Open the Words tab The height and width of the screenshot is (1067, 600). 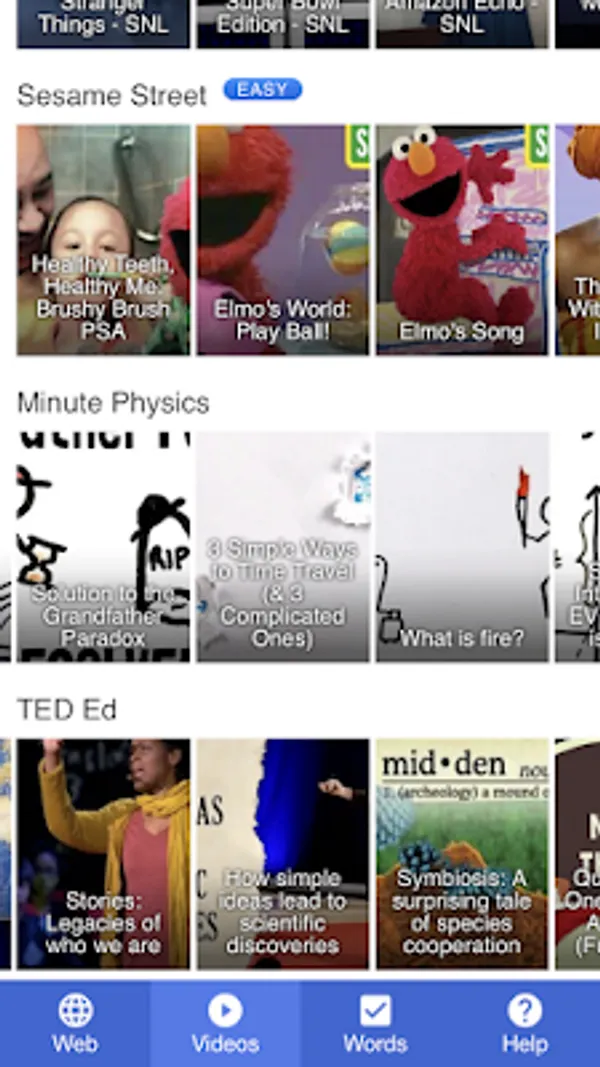coord(375,1023)
